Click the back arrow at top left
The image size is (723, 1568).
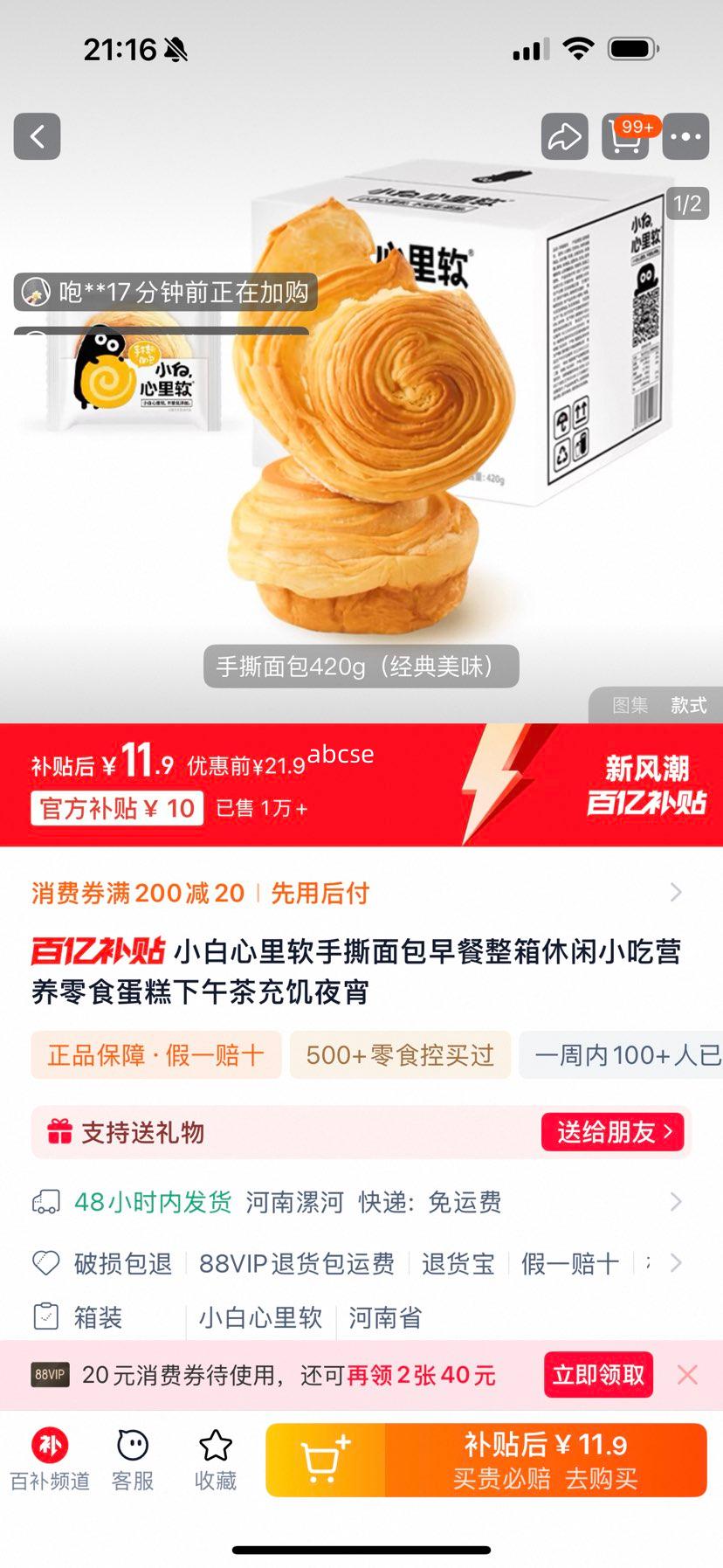click(37, 137)
